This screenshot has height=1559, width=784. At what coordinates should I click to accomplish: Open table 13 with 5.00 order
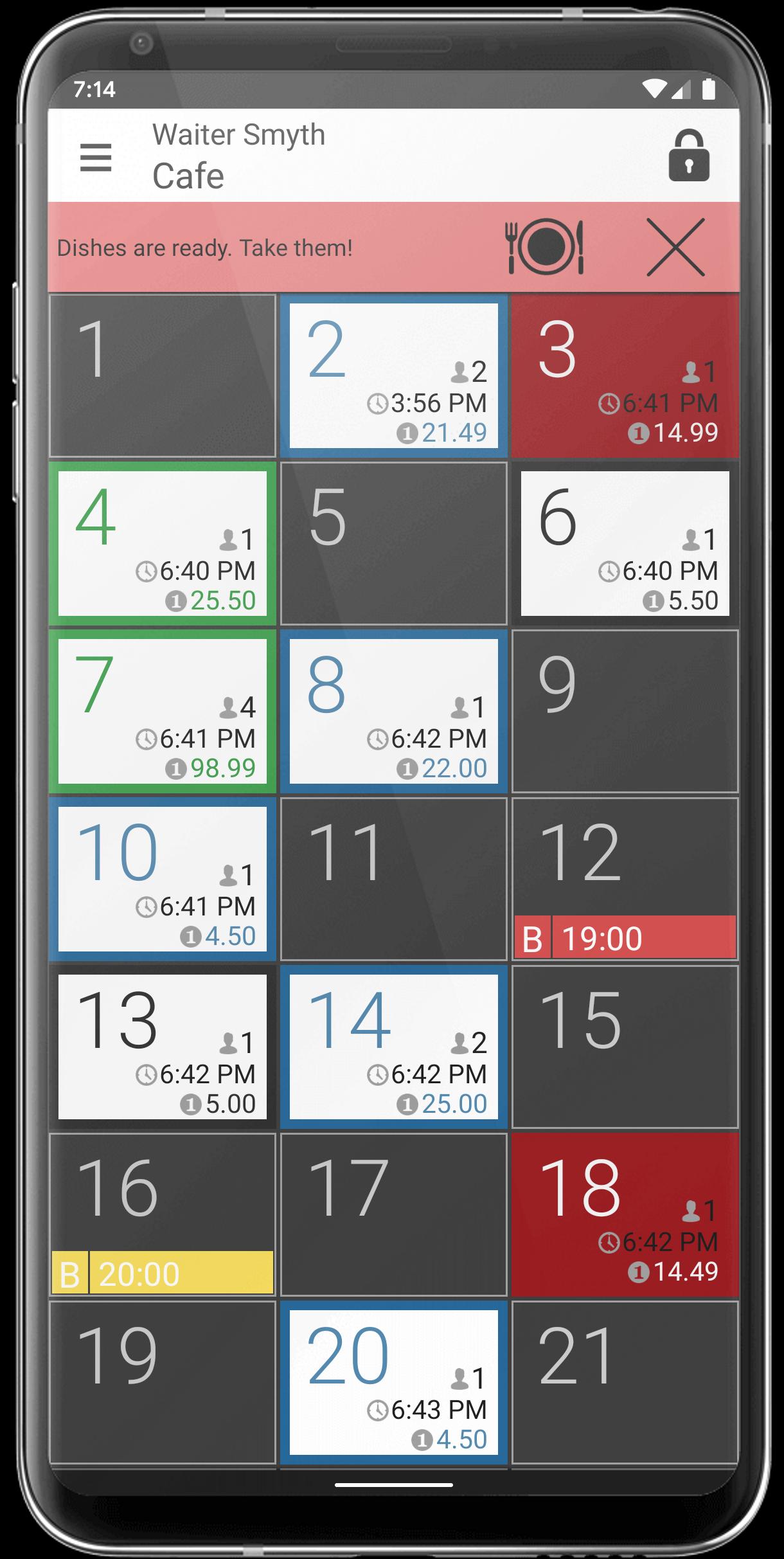pyautogui.click(x=163, y=1047)
